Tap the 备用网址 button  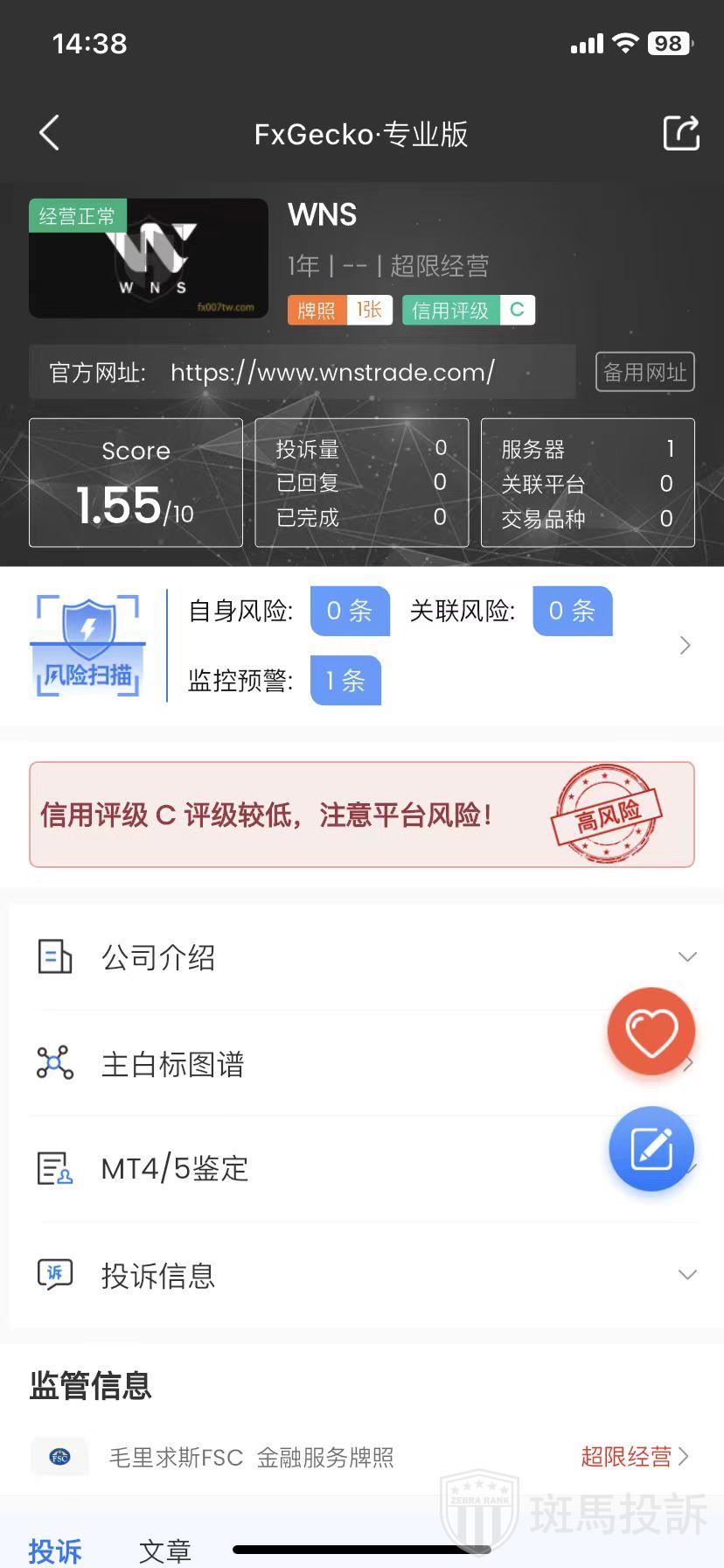644,372
